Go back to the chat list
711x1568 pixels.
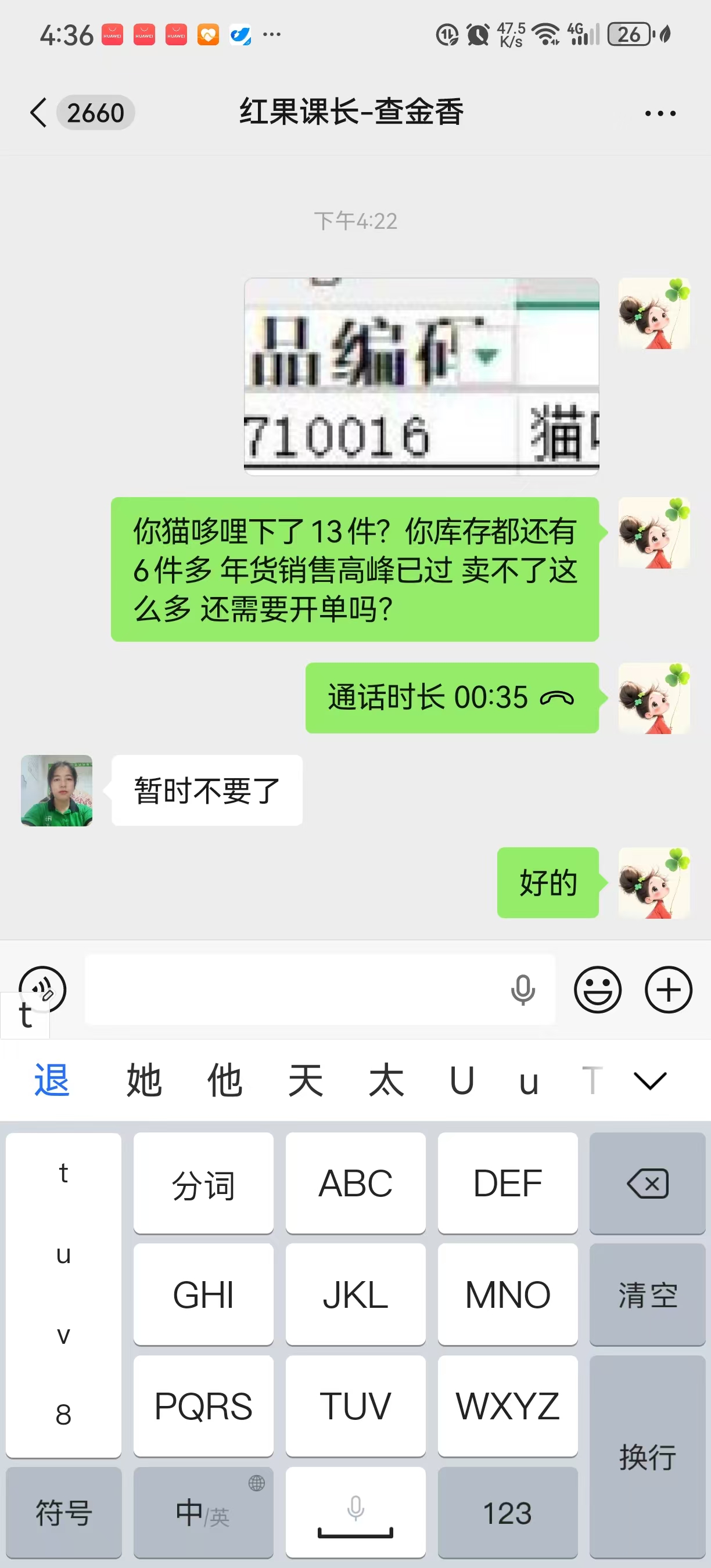click(x=38, y=113)
